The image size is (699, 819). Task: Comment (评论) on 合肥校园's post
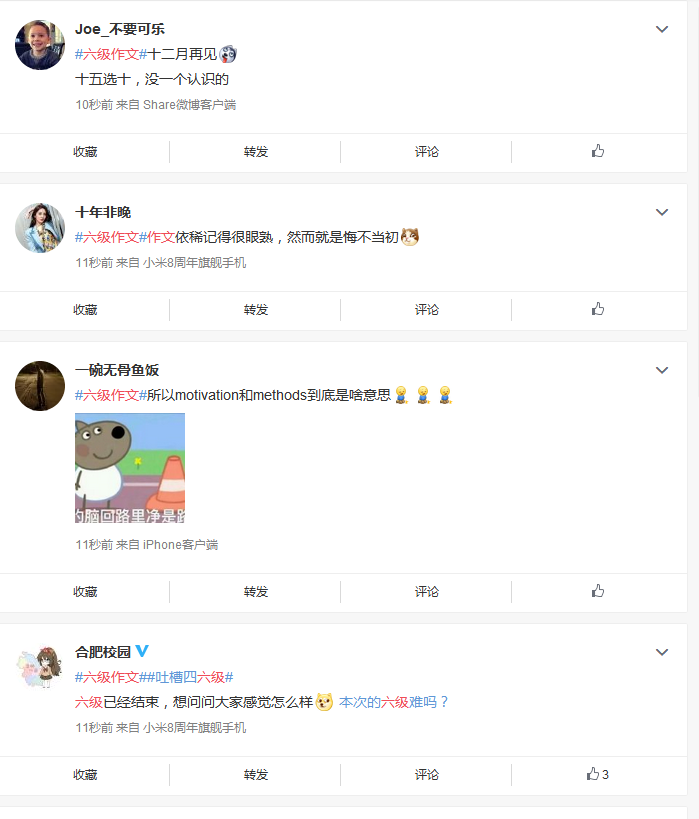[427, 775]
